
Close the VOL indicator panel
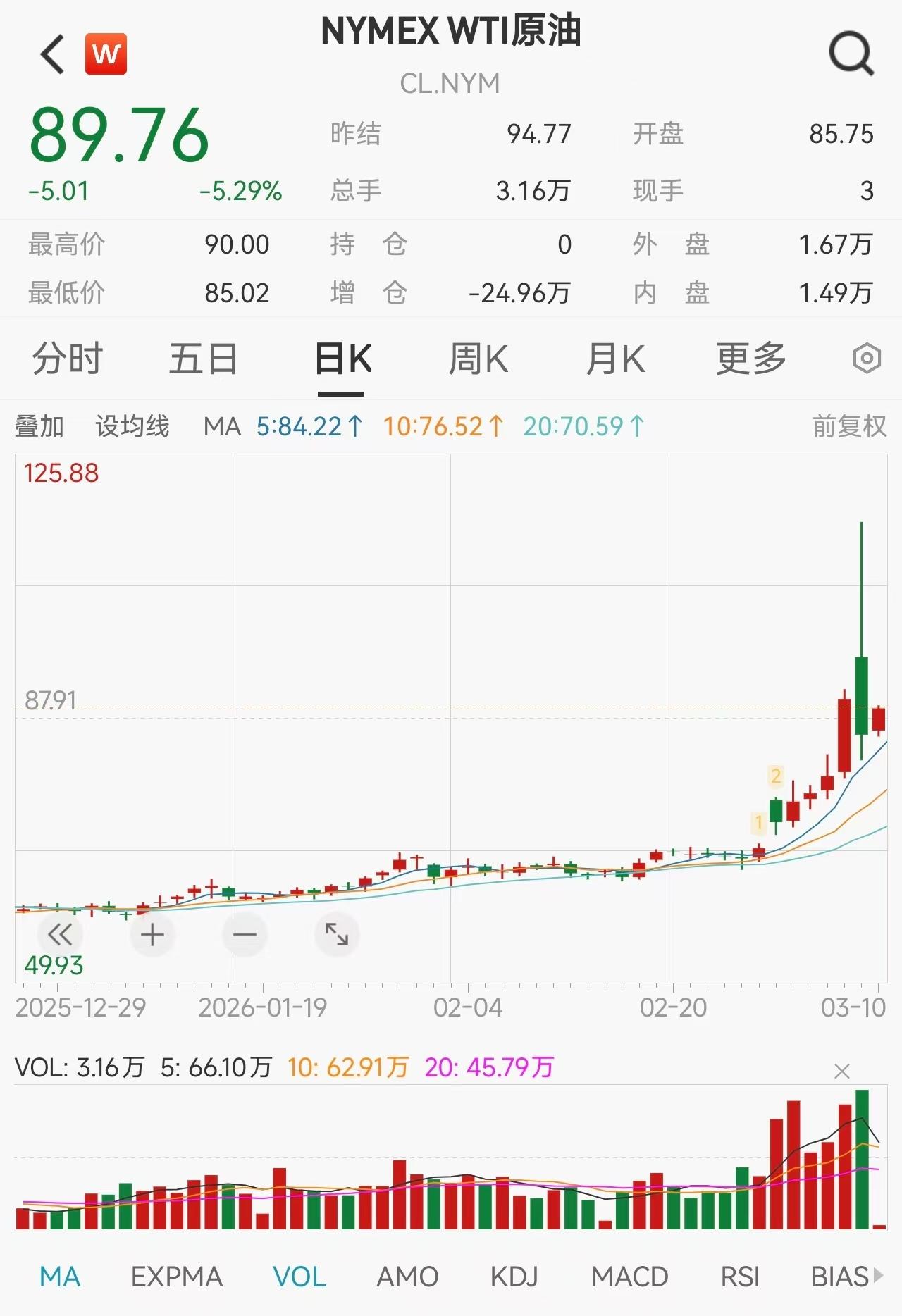[x=841, y=1072]
